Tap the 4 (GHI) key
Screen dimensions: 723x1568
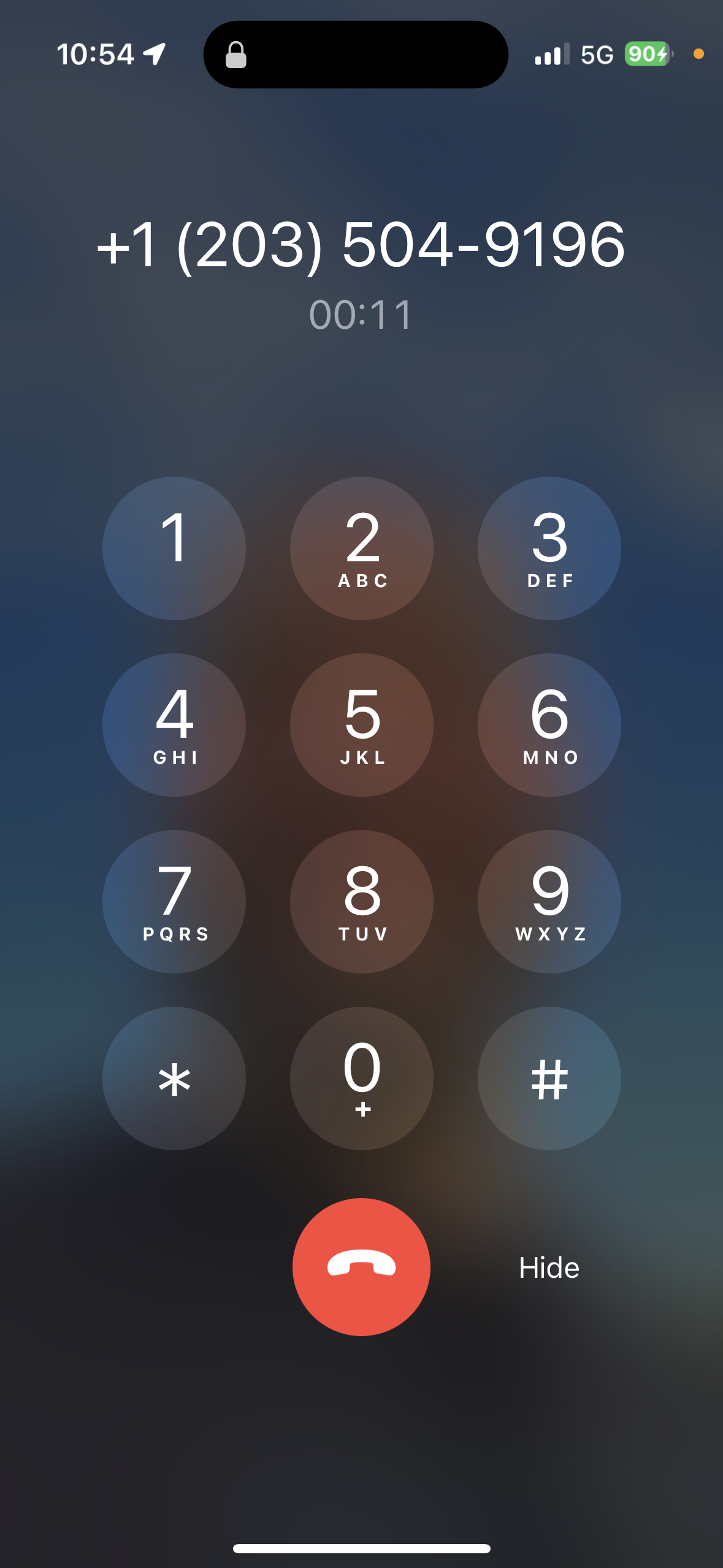(174, 725)
